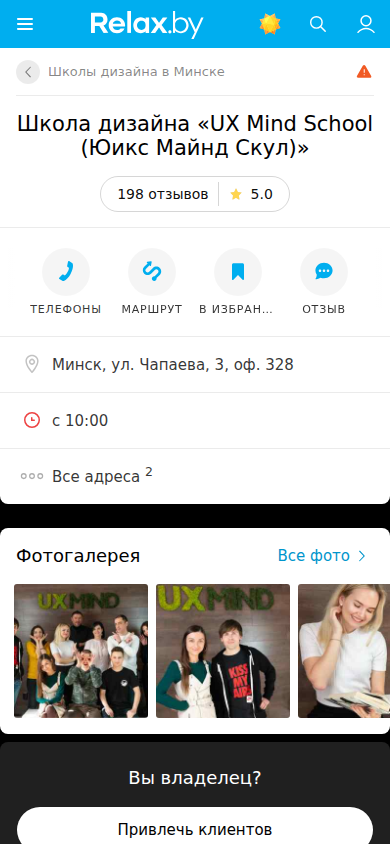Build a route with Маршрут
The height and width of the screenshot is (844, 390).
coord(152,282)
